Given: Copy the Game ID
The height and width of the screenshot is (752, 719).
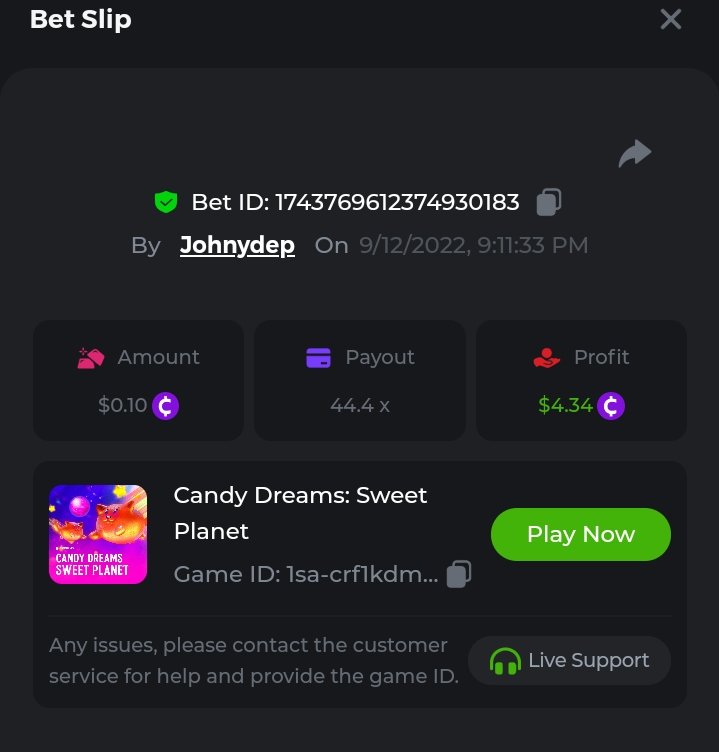Looking at the screenshot, I should point(459,574).
